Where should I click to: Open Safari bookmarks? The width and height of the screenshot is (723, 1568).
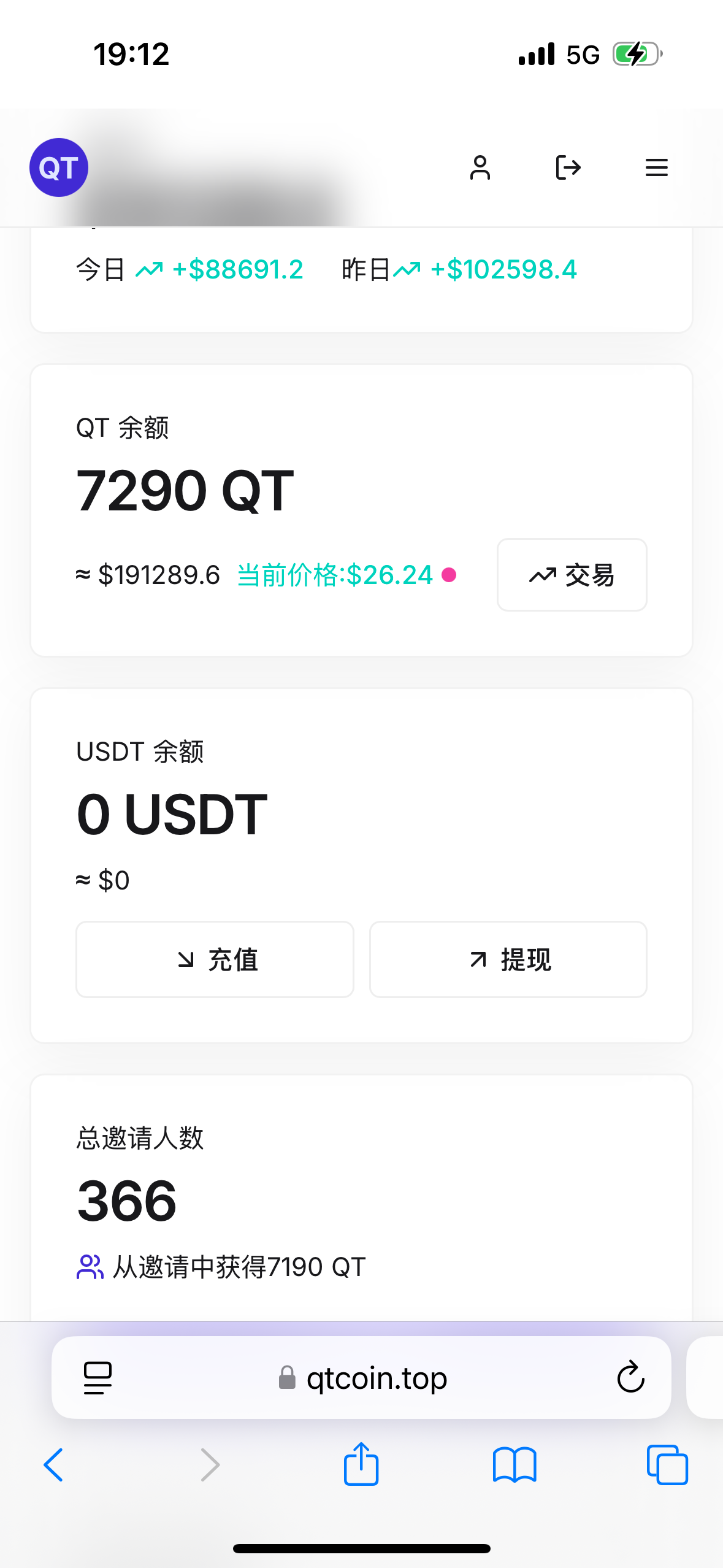point(515,1465)
